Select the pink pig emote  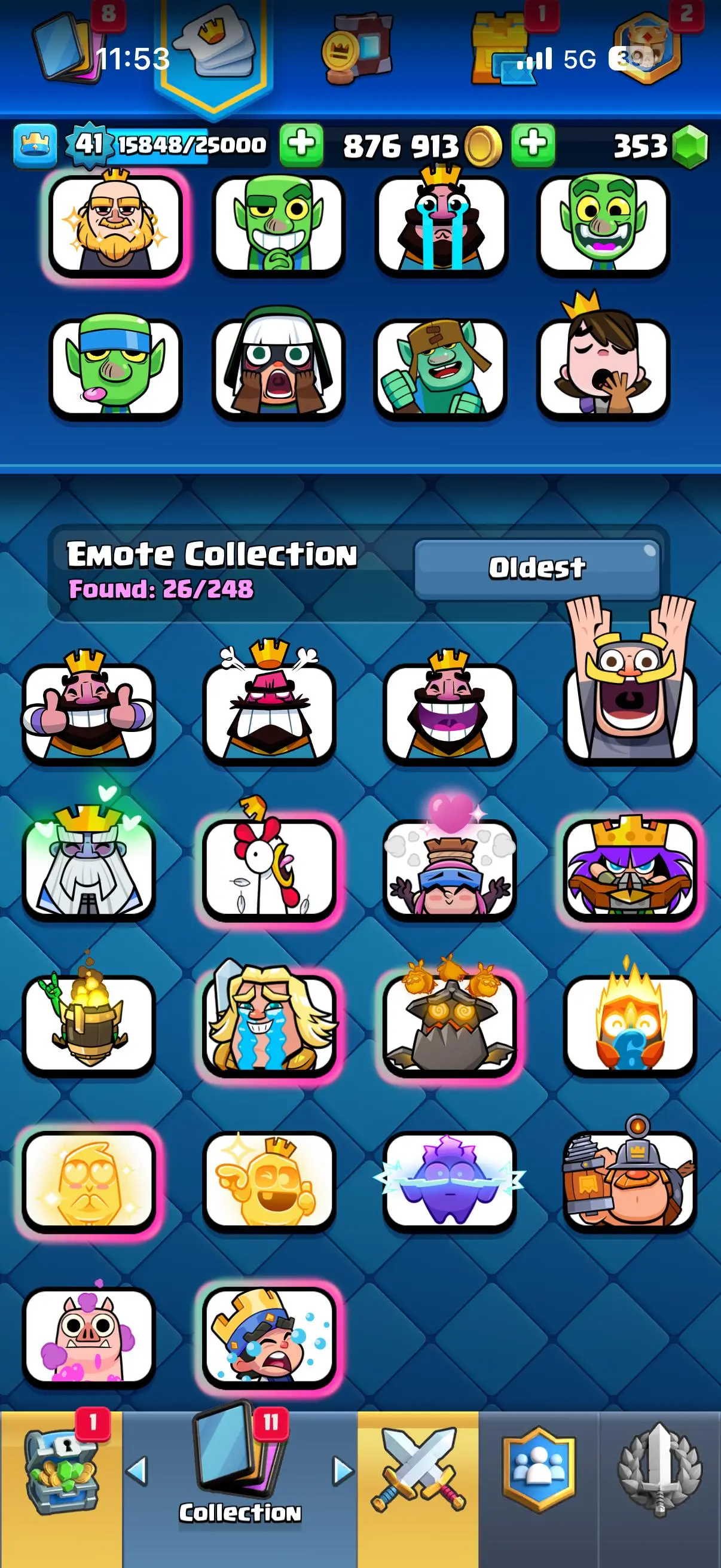point(89,1337)
